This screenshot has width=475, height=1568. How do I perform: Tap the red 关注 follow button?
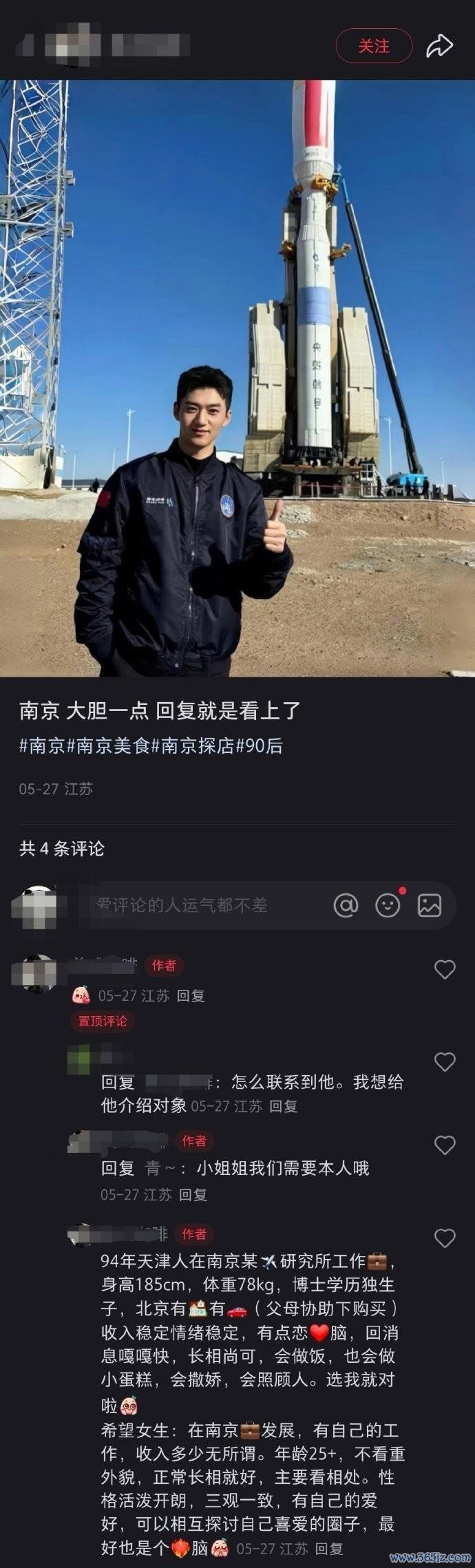click(374, 46)
